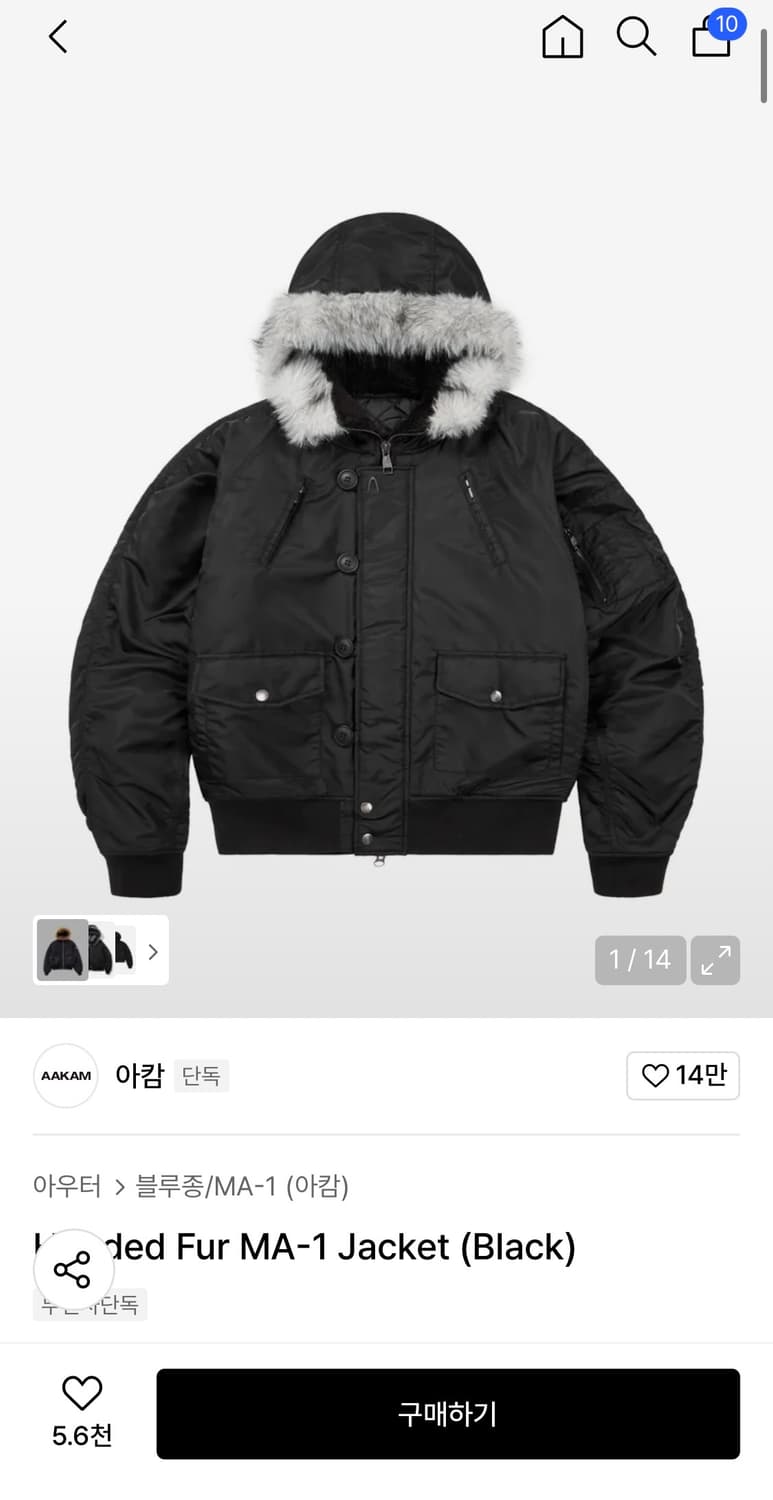The height and width of the screenshot is (1500, 773).
Task: Expand the product photo to fullscreen
Action: click(715, 959)
